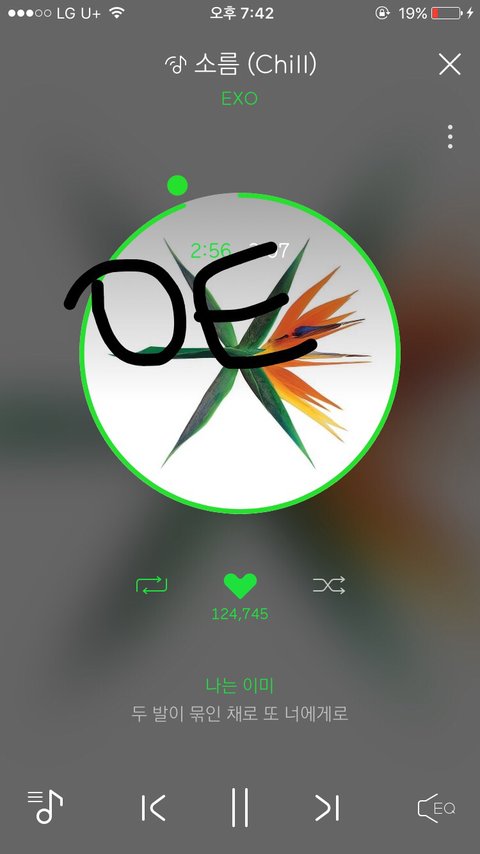The width and height of the screenshot is (480, 854).
Task: Skip to the next track
Action: [x=327, y=807]
